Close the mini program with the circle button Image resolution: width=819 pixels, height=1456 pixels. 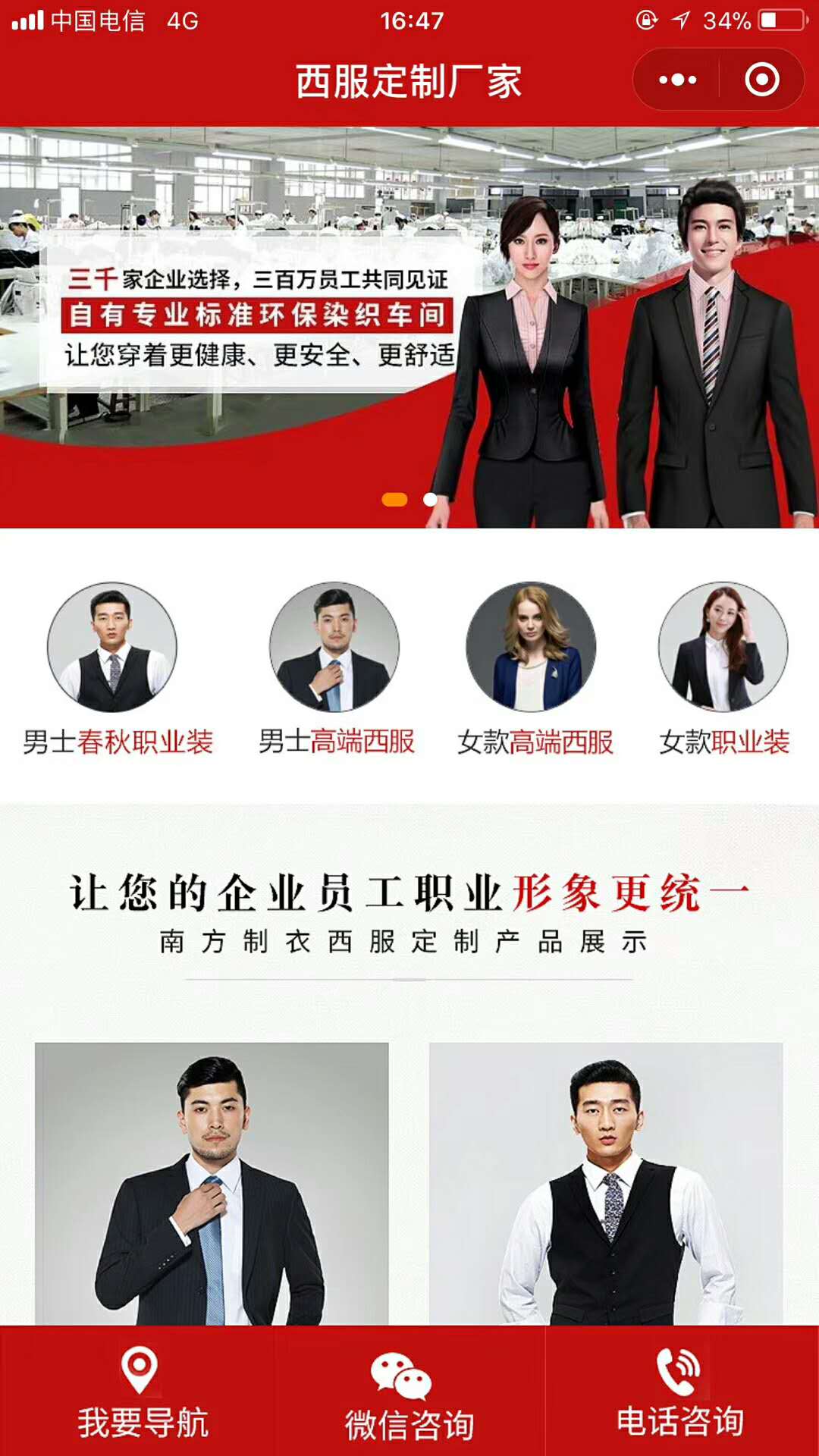(761, 80)
